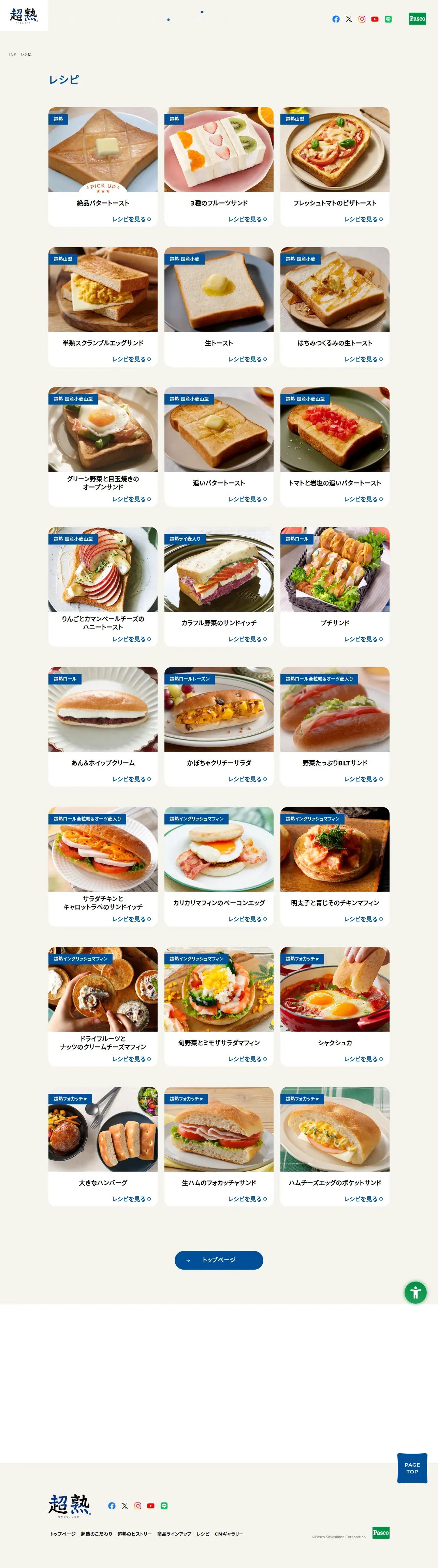Open the green accessibility options button
This screenshot has width=438, height=1568.
coord(415,1292)
